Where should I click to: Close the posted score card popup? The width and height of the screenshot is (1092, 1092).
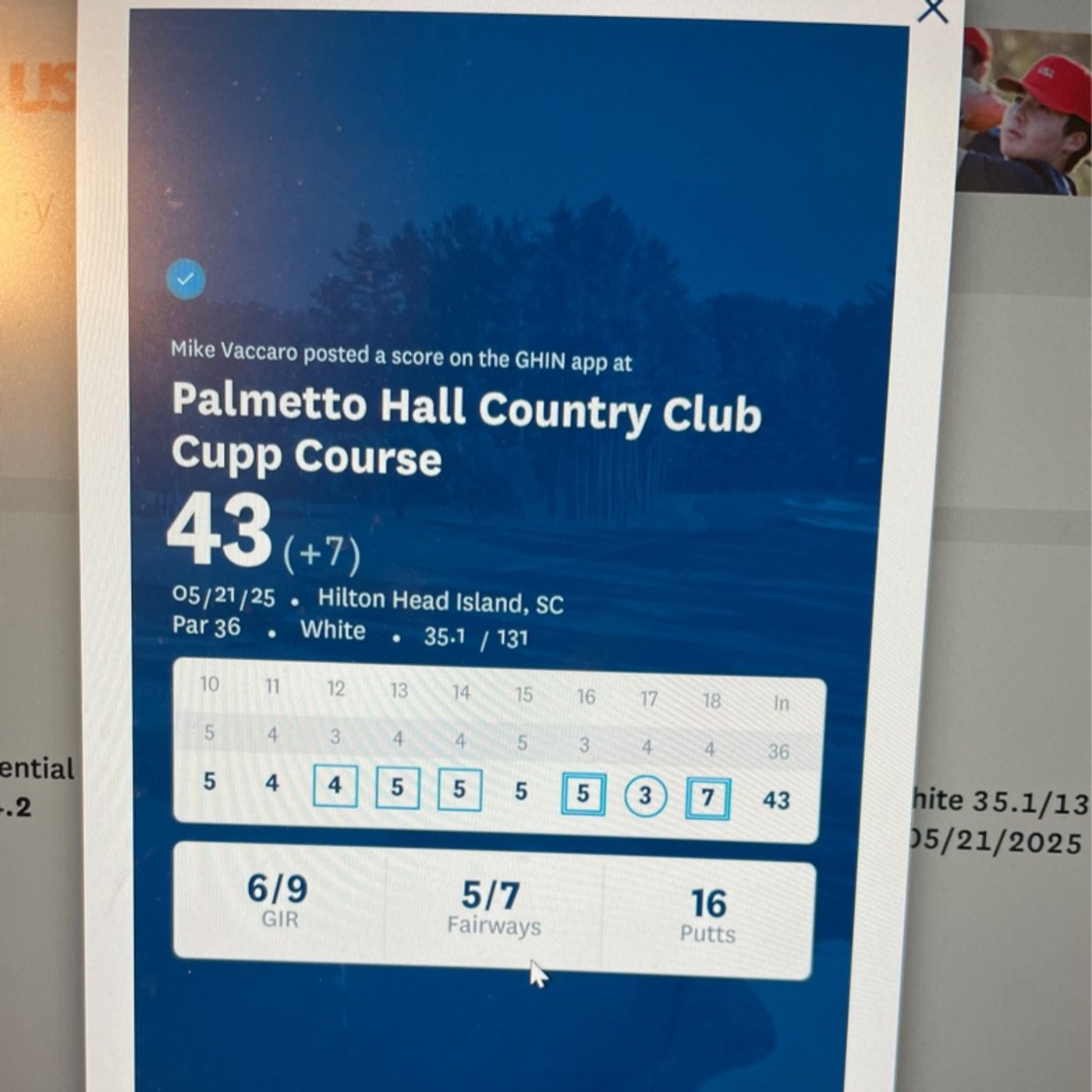click(x=932, y=11)
